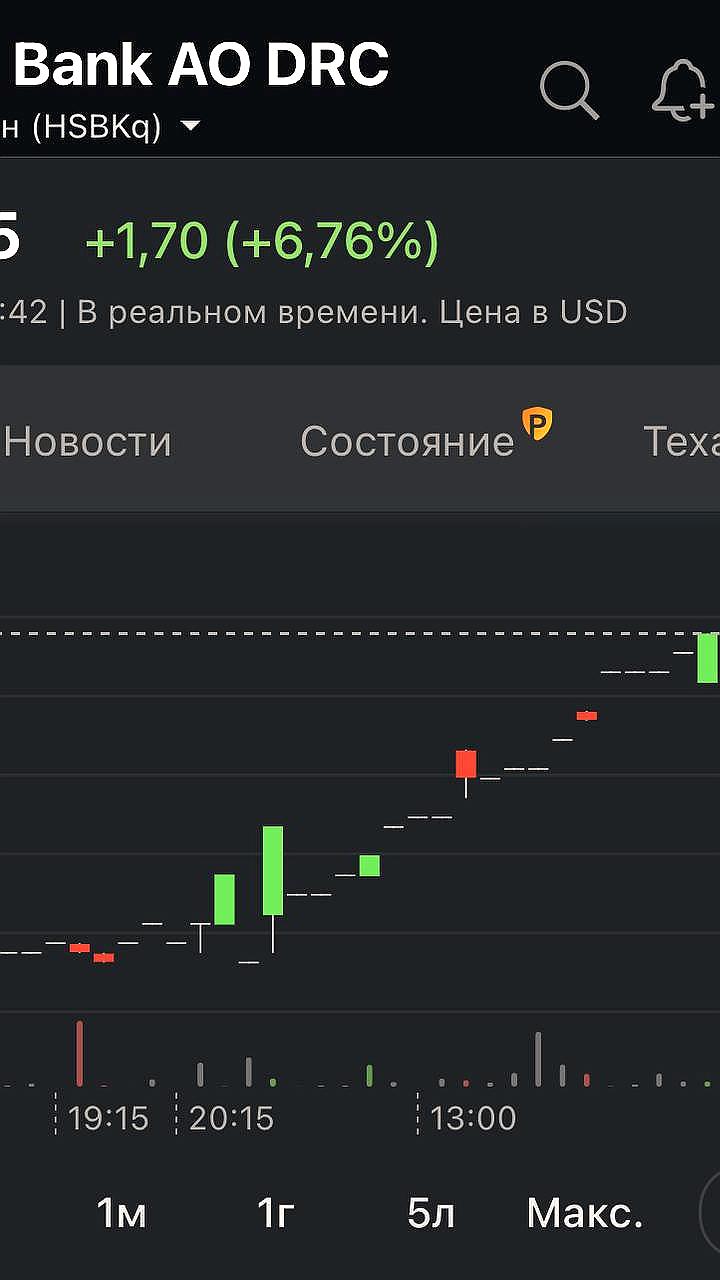Switch to the Новости tab
The width and height of the screenshot is (720, 1280).
[x=88, y=441]
